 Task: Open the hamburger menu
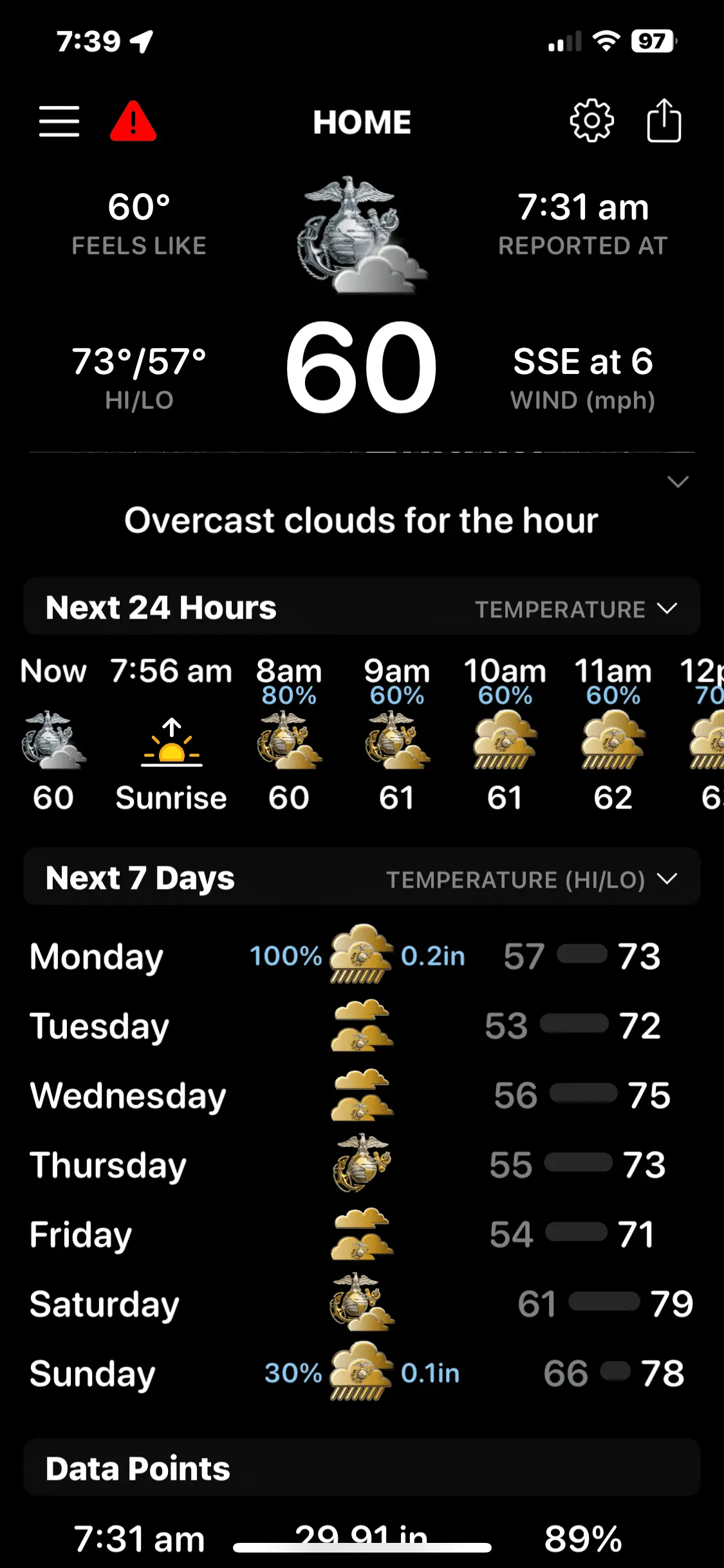(x=59, y=121)
